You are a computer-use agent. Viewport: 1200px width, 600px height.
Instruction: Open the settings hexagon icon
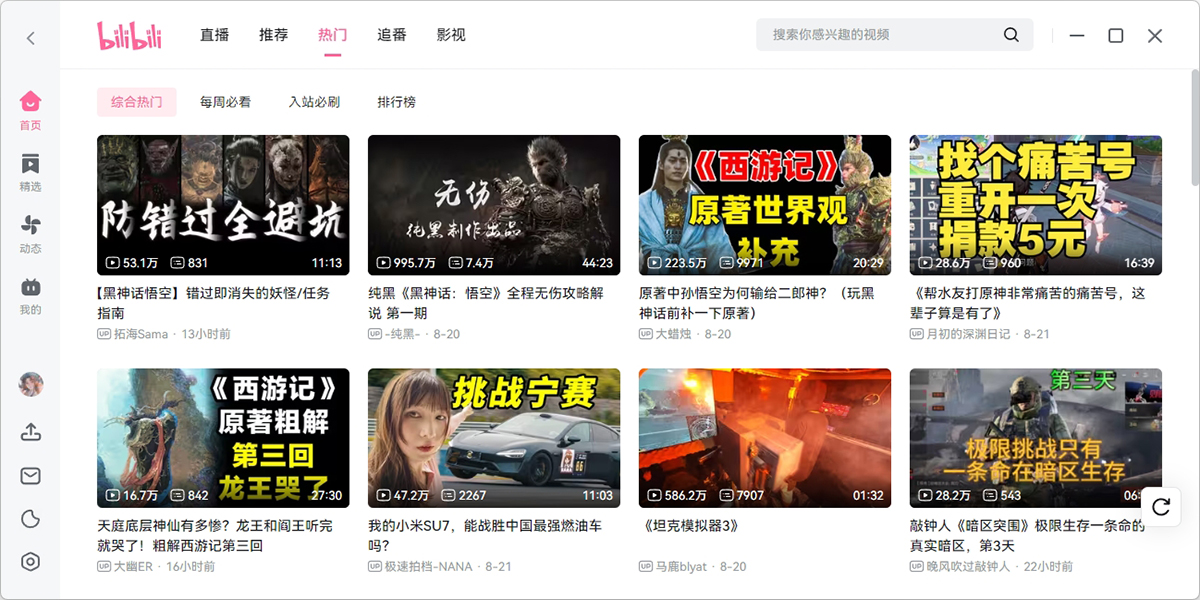point(30,562)
